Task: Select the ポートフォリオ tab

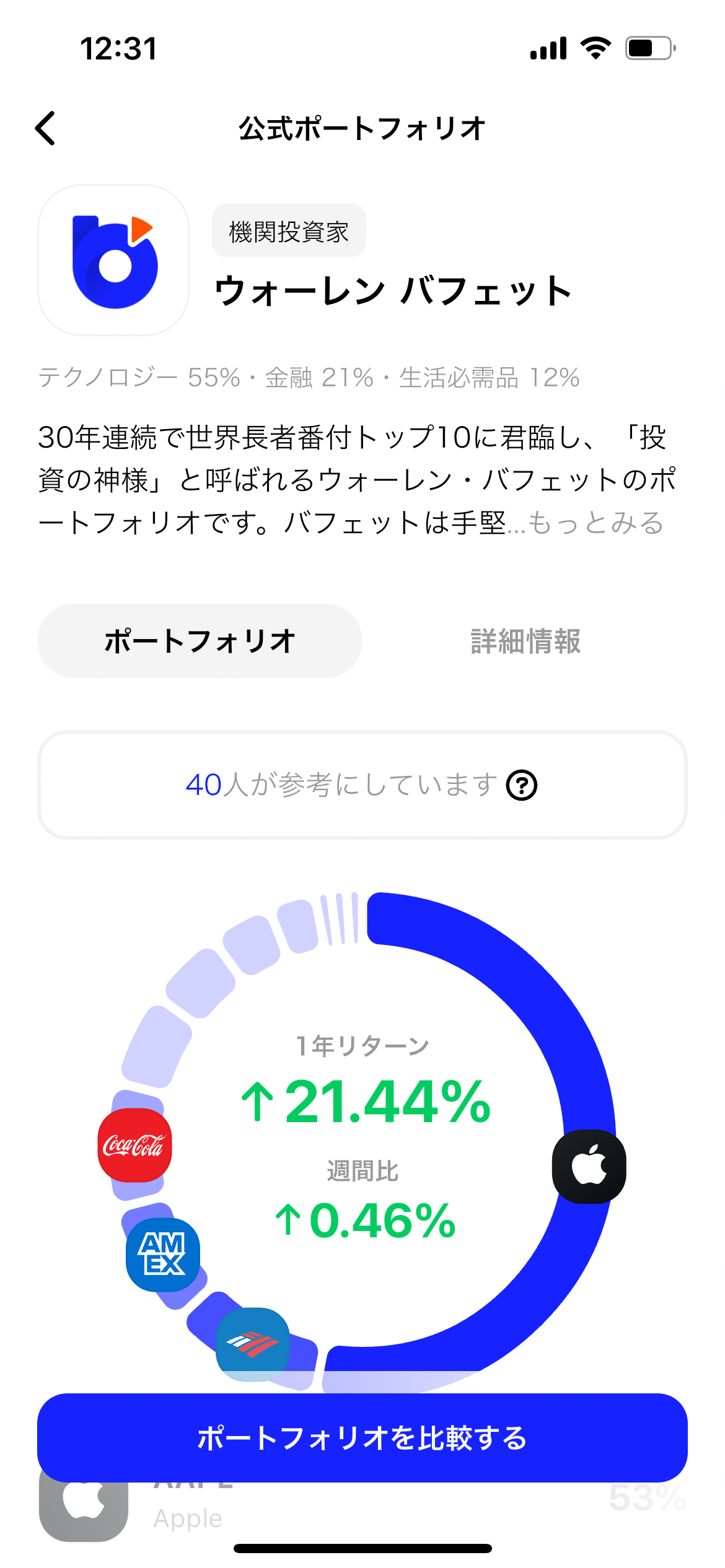Action: click(x=200, y=641)
